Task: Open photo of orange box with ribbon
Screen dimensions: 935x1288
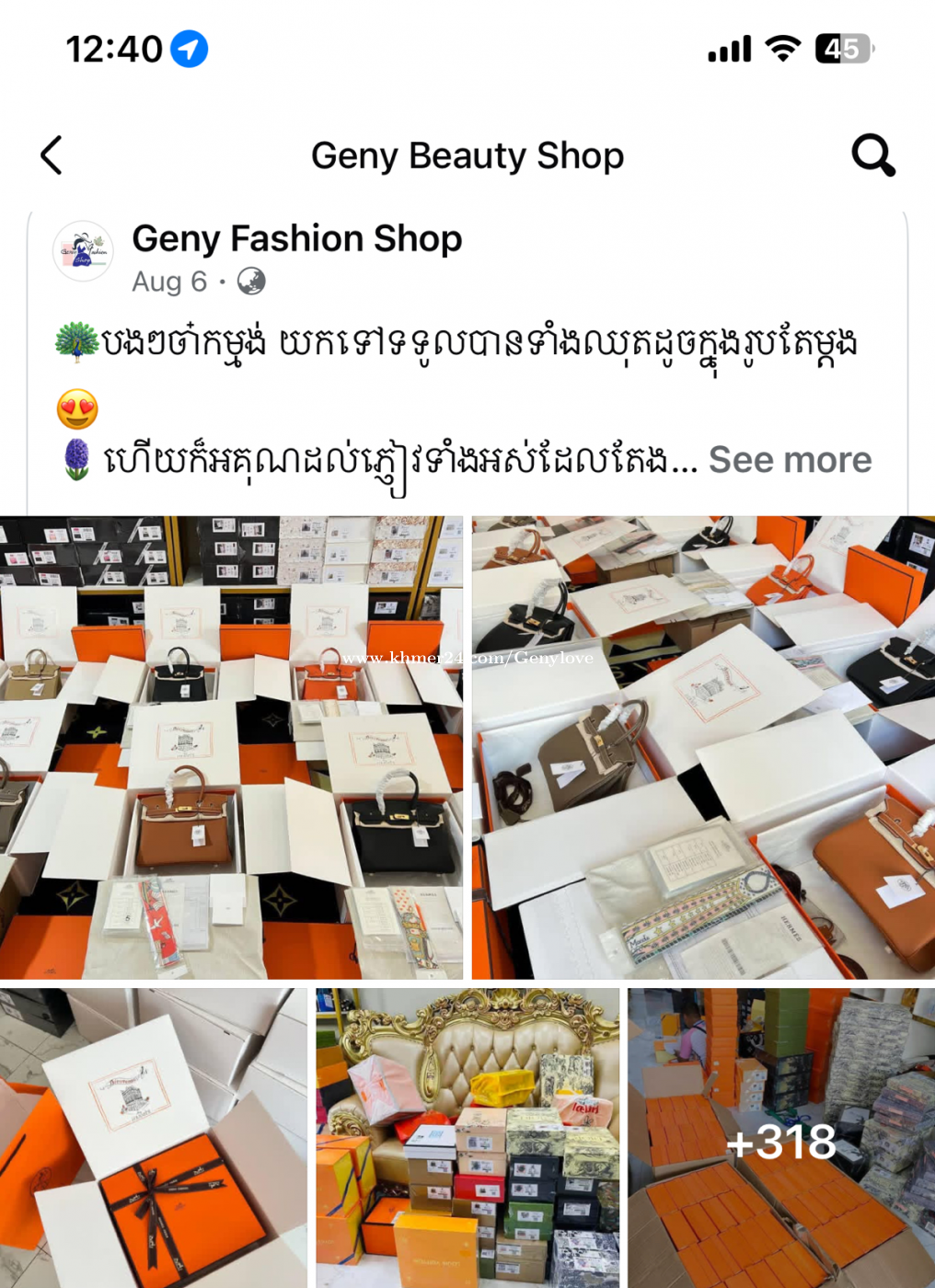Action: tap(153, 1138)
